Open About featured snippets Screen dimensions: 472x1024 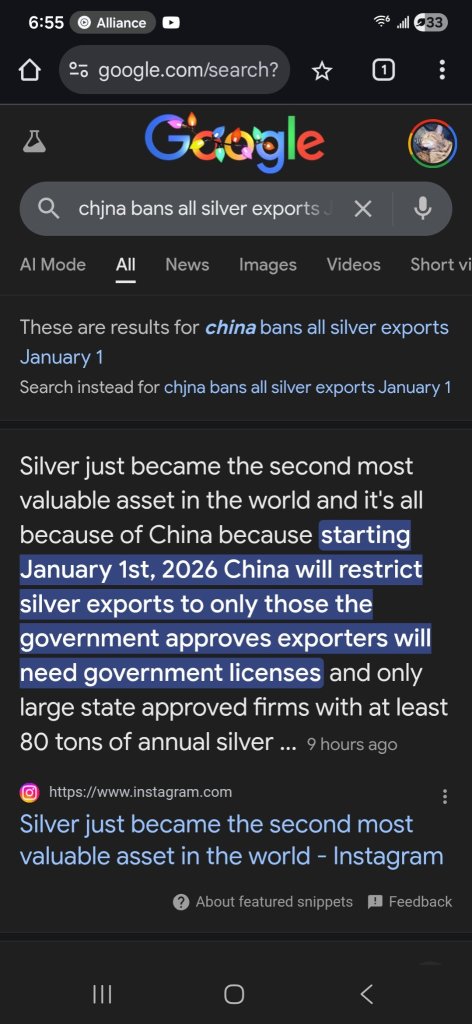click(x=262, y=902)
